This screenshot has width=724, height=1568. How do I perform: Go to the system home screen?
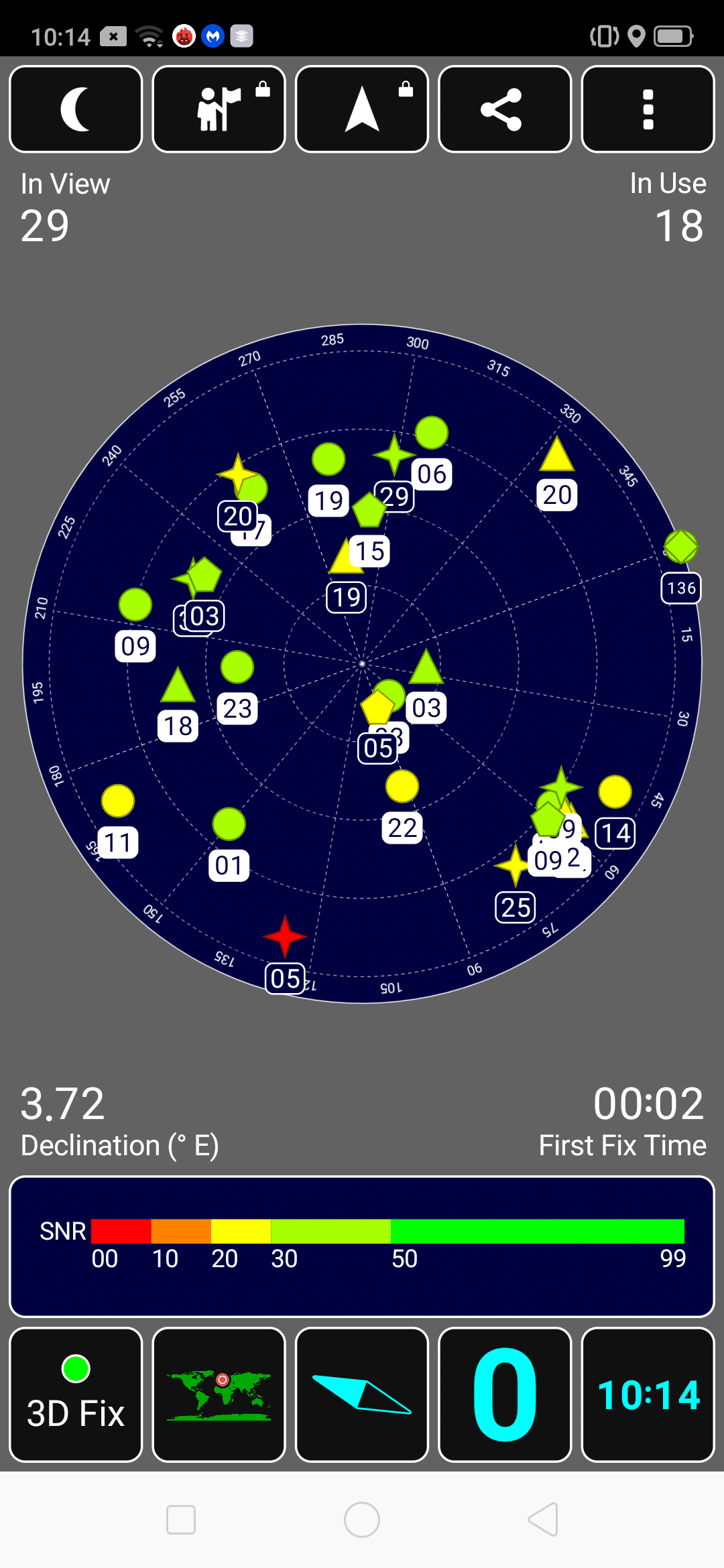click(362, 1519)
